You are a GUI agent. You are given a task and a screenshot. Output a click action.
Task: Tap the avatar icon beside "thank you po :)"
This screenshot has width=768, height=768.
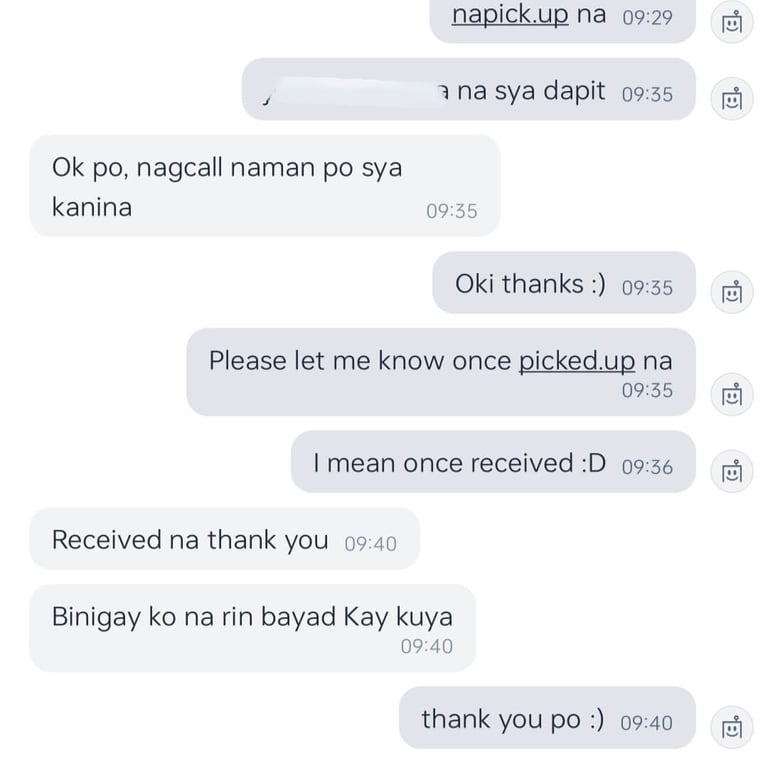tap(732, 726)
